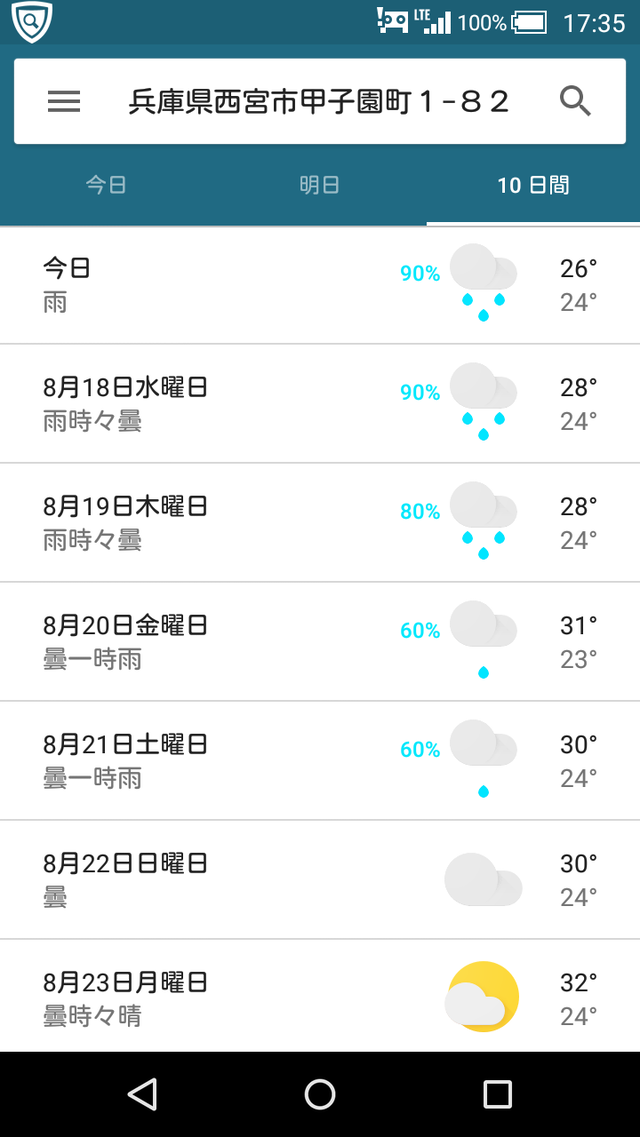Open the 8月22日日曜日 cloudy forecast
The width and height of the screenshot is (640, 1137).
[x=320, y=880]
